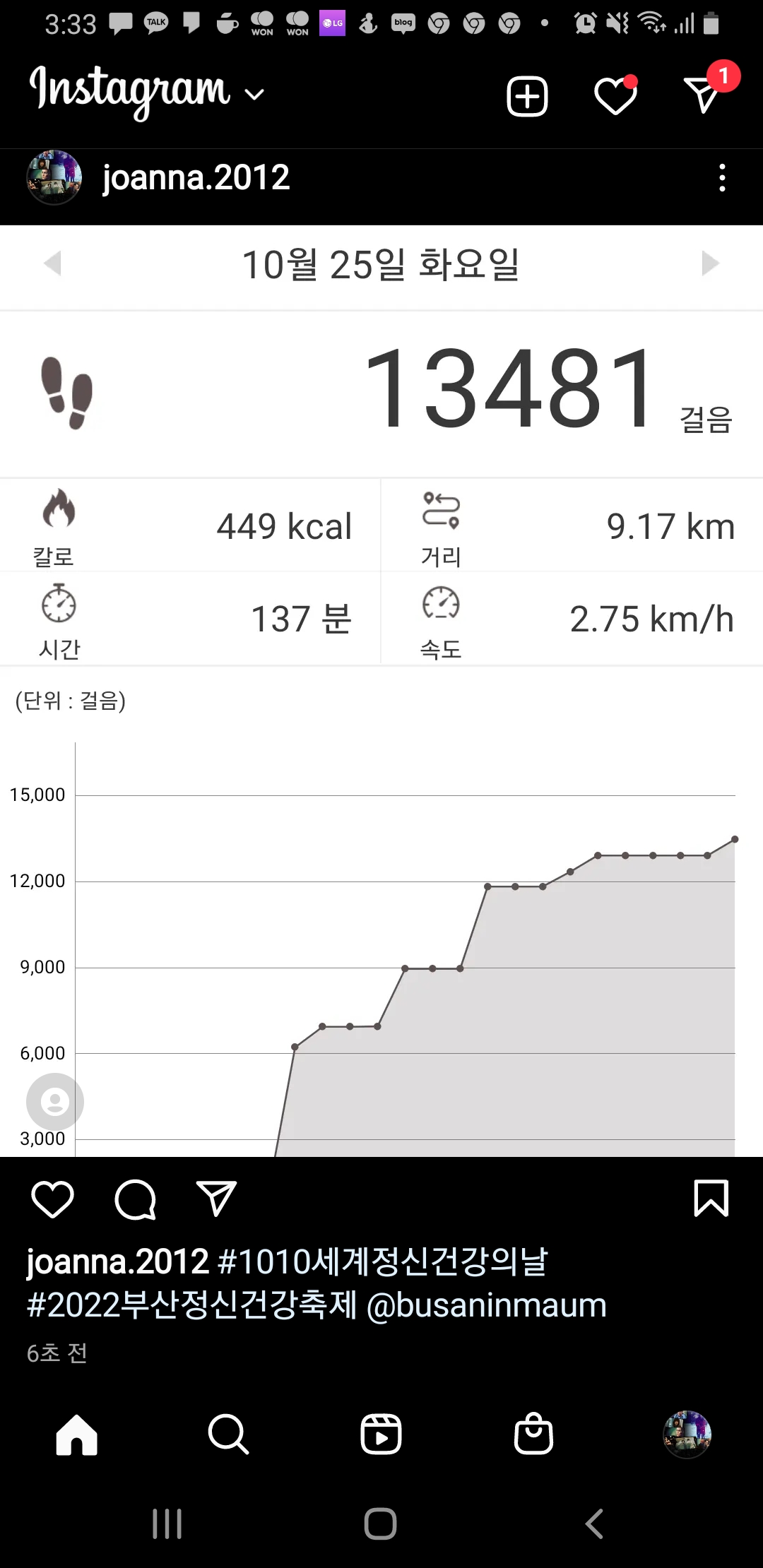Show tagged people on the post image
Viewport: 763px width, 1568px height.
[55, 1101]
